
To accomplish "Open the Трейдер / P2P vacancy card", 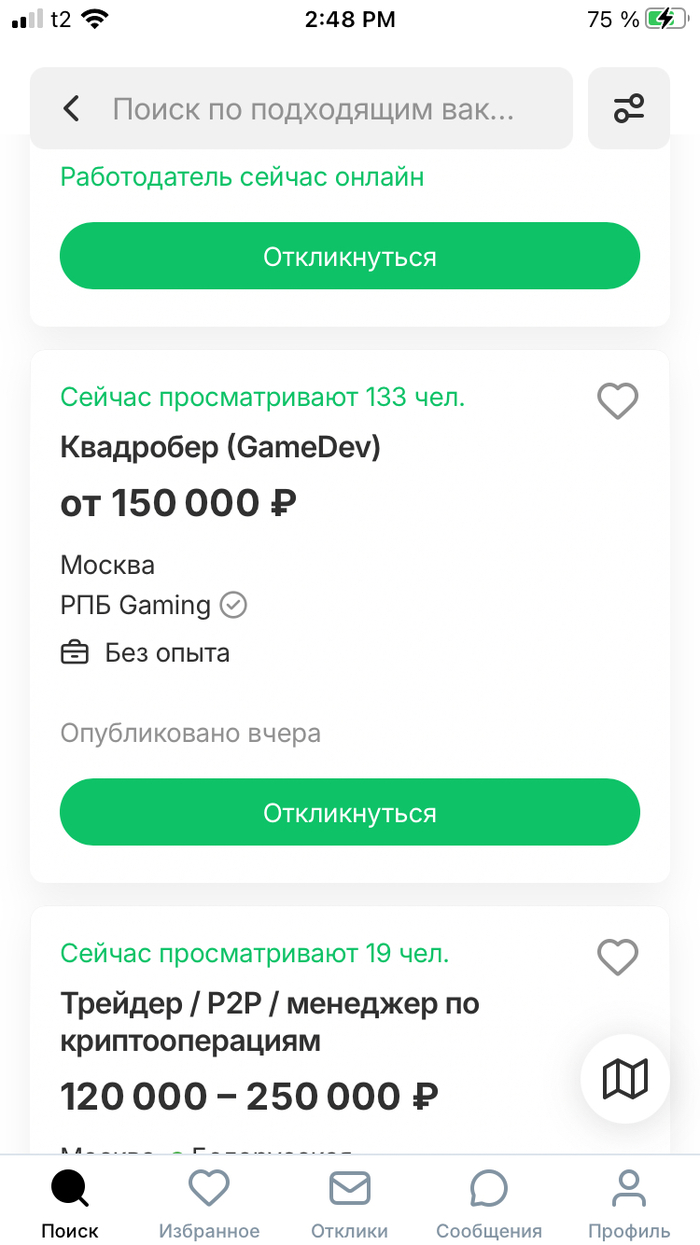I will [x=270, y=1022].
